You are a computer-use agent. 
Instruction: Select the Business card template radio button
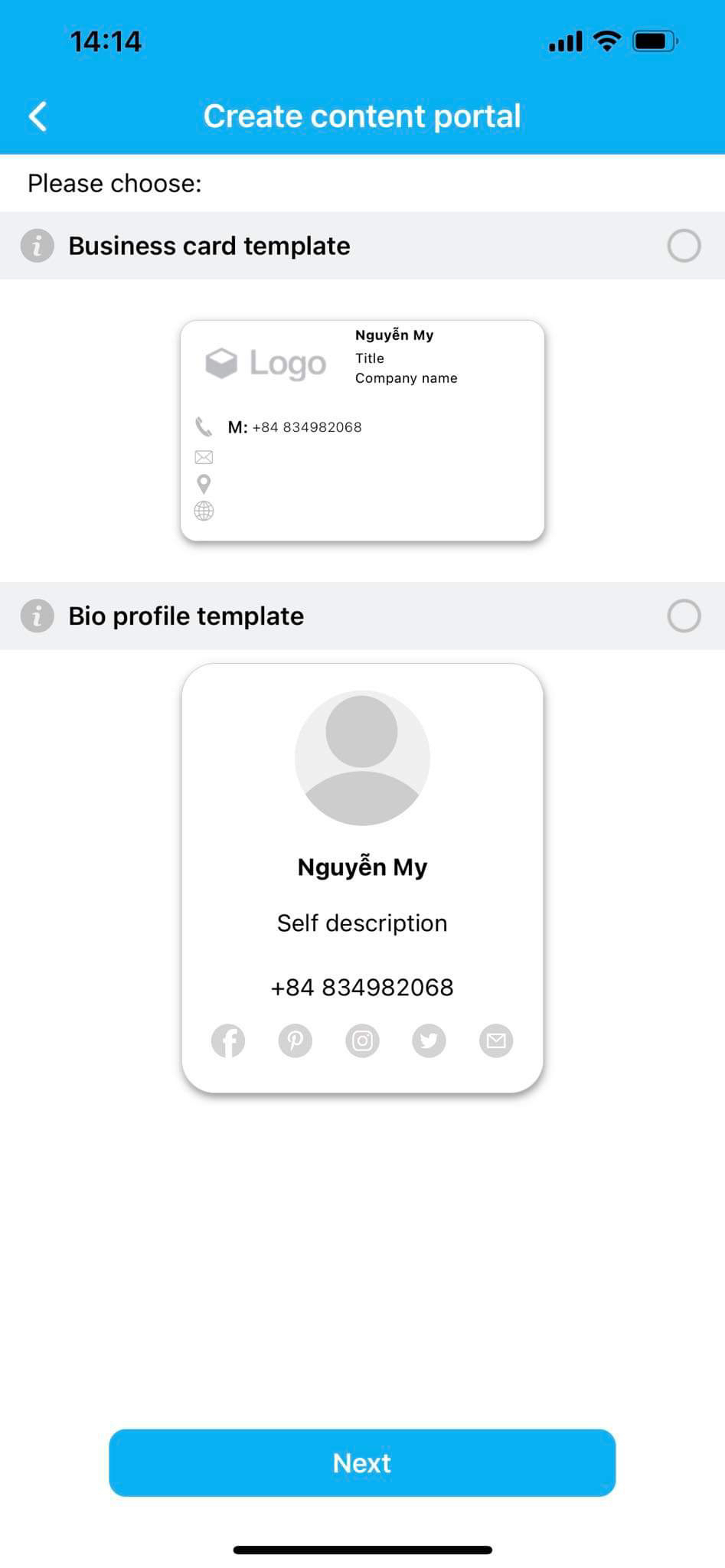(683, 246)
